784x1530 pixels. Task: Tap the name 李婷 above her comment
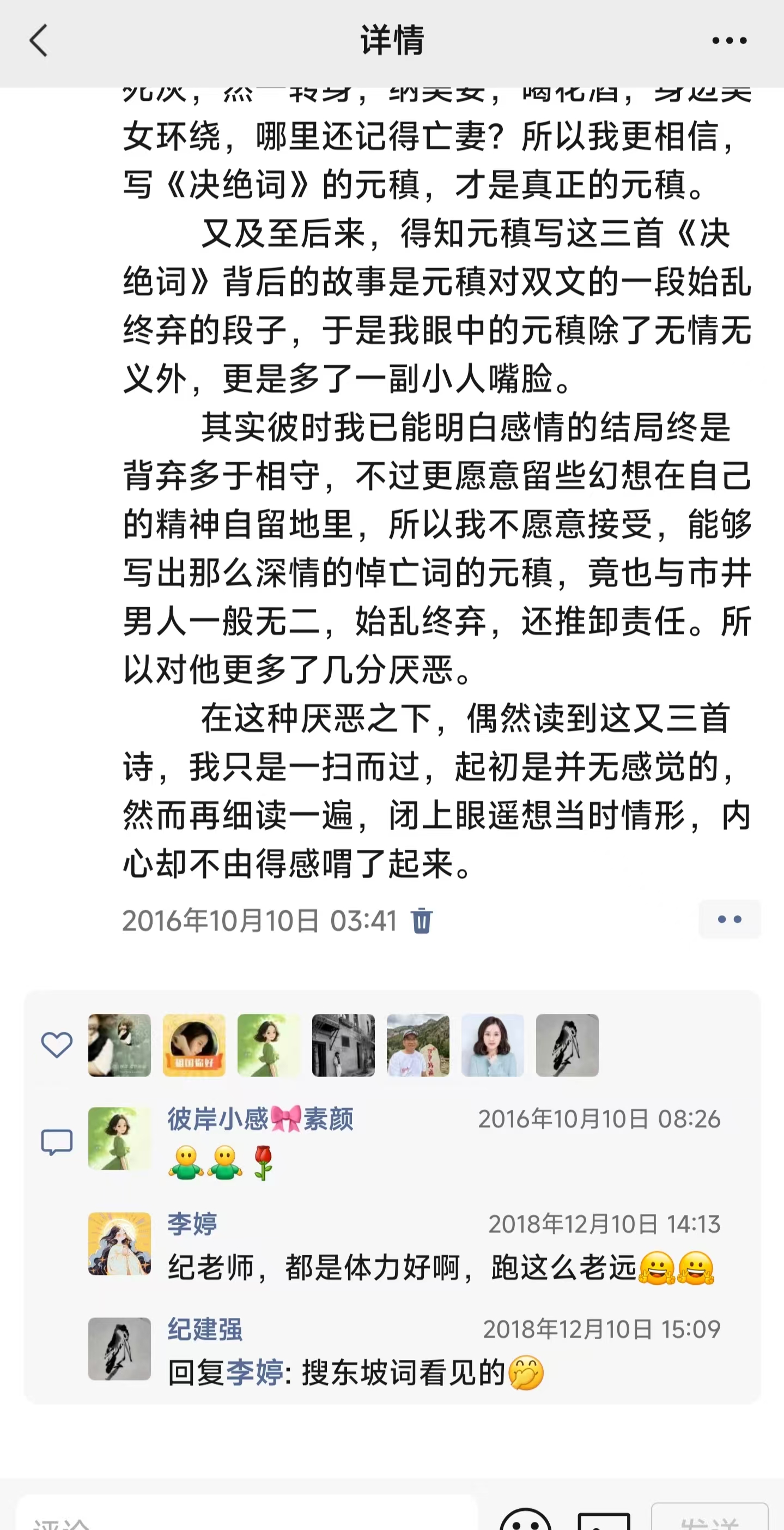coord(192,1224)
